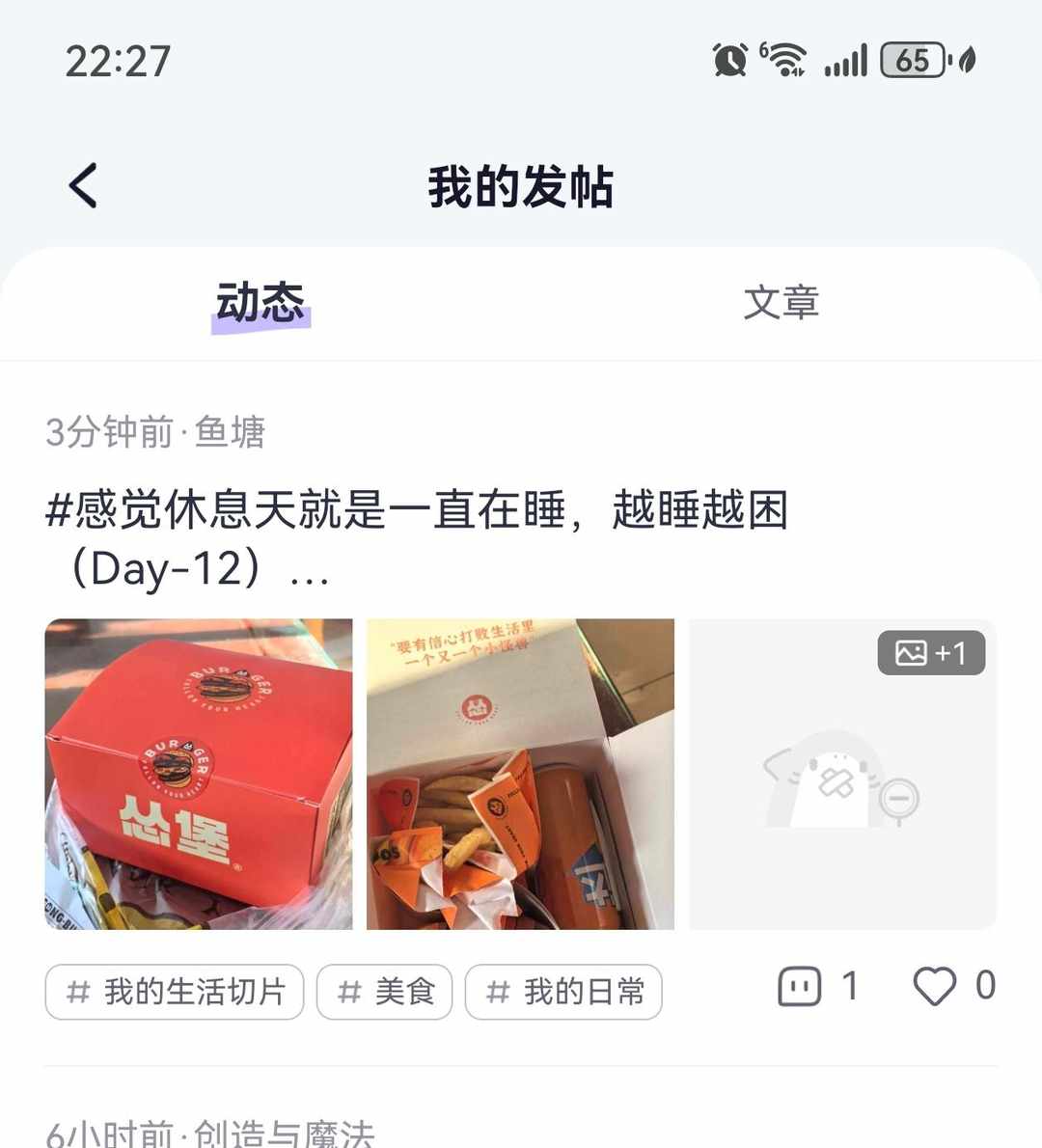
Task: Tap the #我的生活切片 topic tag
Action: pyautogui.click(x=174, y=992)
